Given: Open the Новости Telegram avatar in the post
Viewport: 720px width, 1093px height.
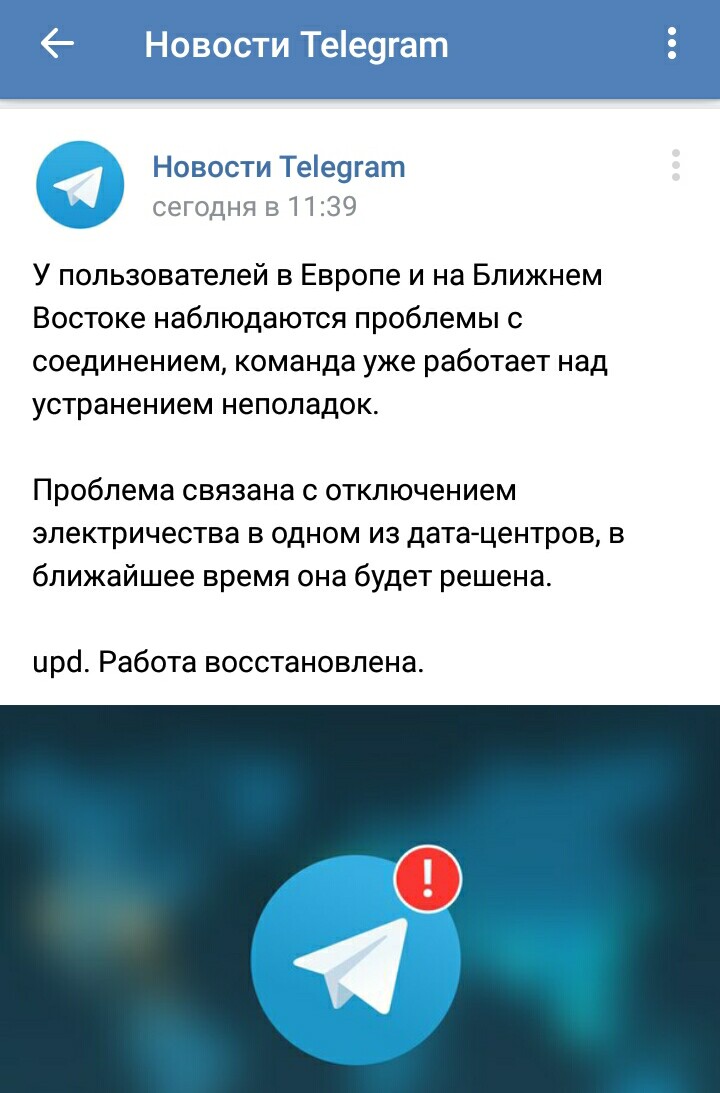Looking at the screenshot, I should pos(80,185).
